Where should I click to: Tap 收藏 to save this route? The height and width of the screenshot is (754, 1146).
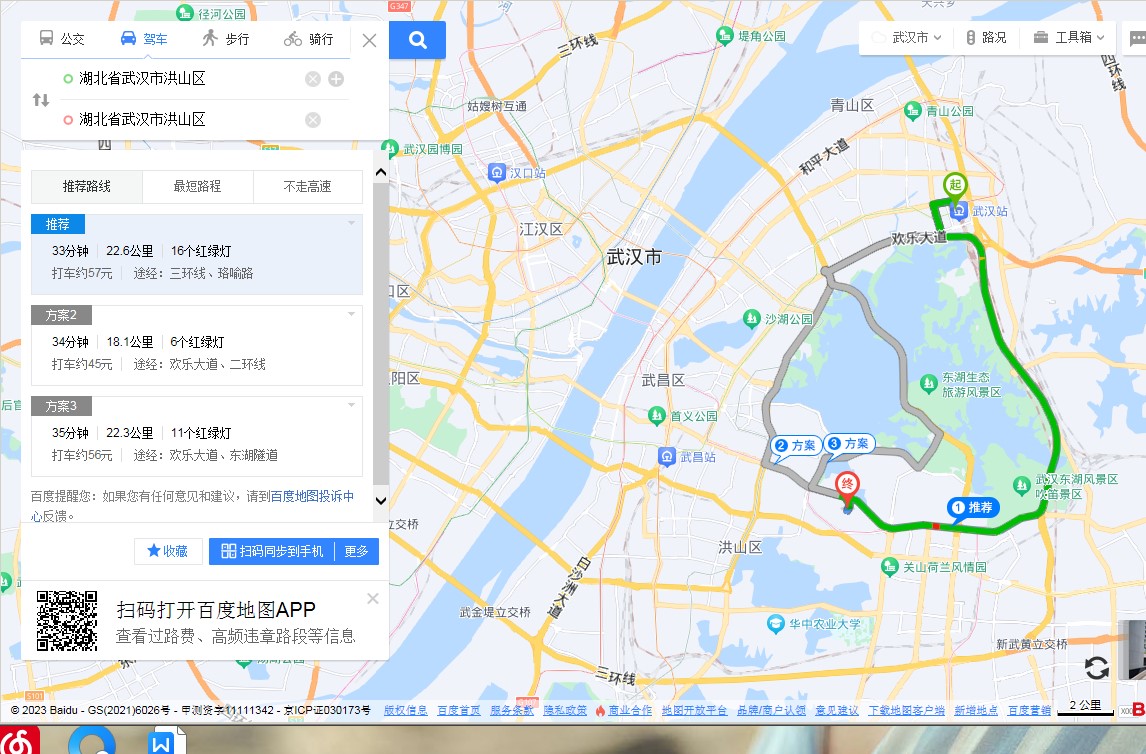coord(168,551)
